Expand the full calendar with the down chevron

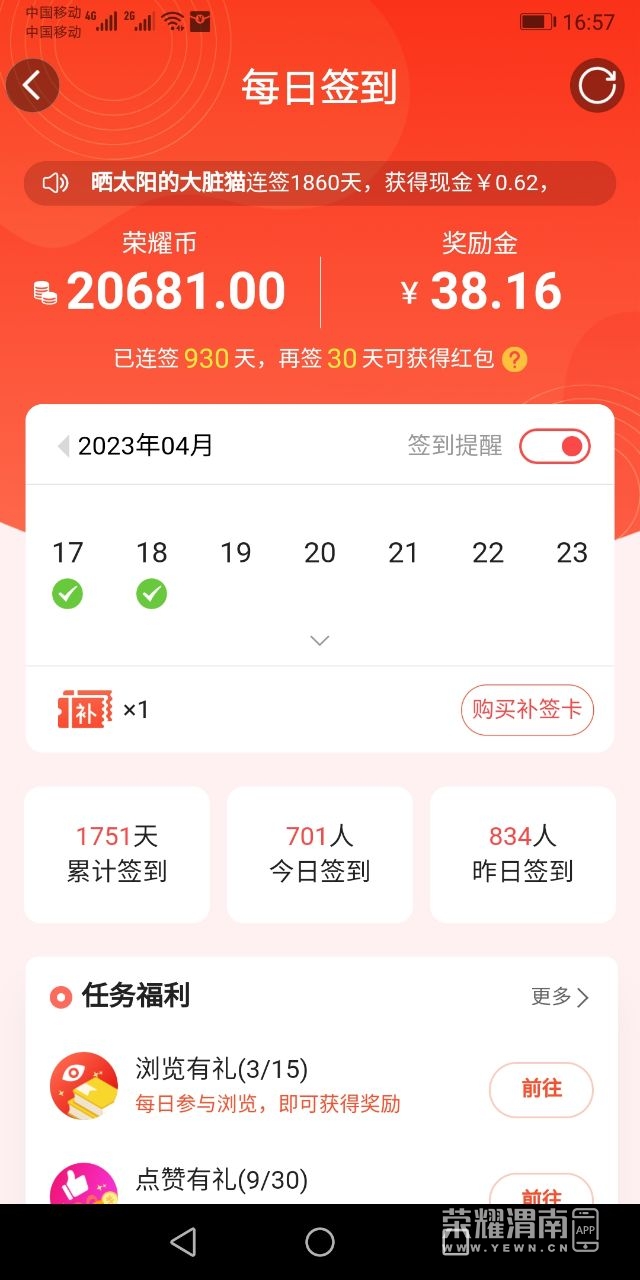coord(320,641)
